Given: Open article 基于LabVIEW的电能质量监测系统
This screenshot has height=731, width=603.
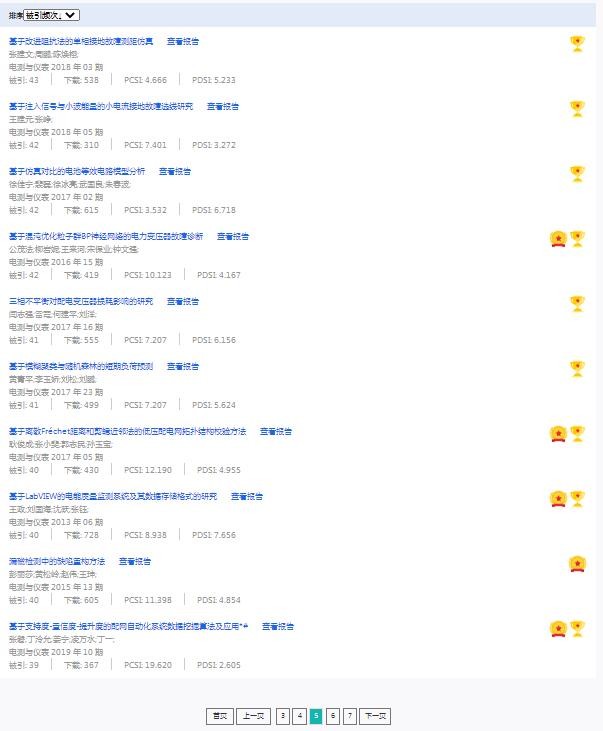Looking at the screenshot, I should click(113, 496).
